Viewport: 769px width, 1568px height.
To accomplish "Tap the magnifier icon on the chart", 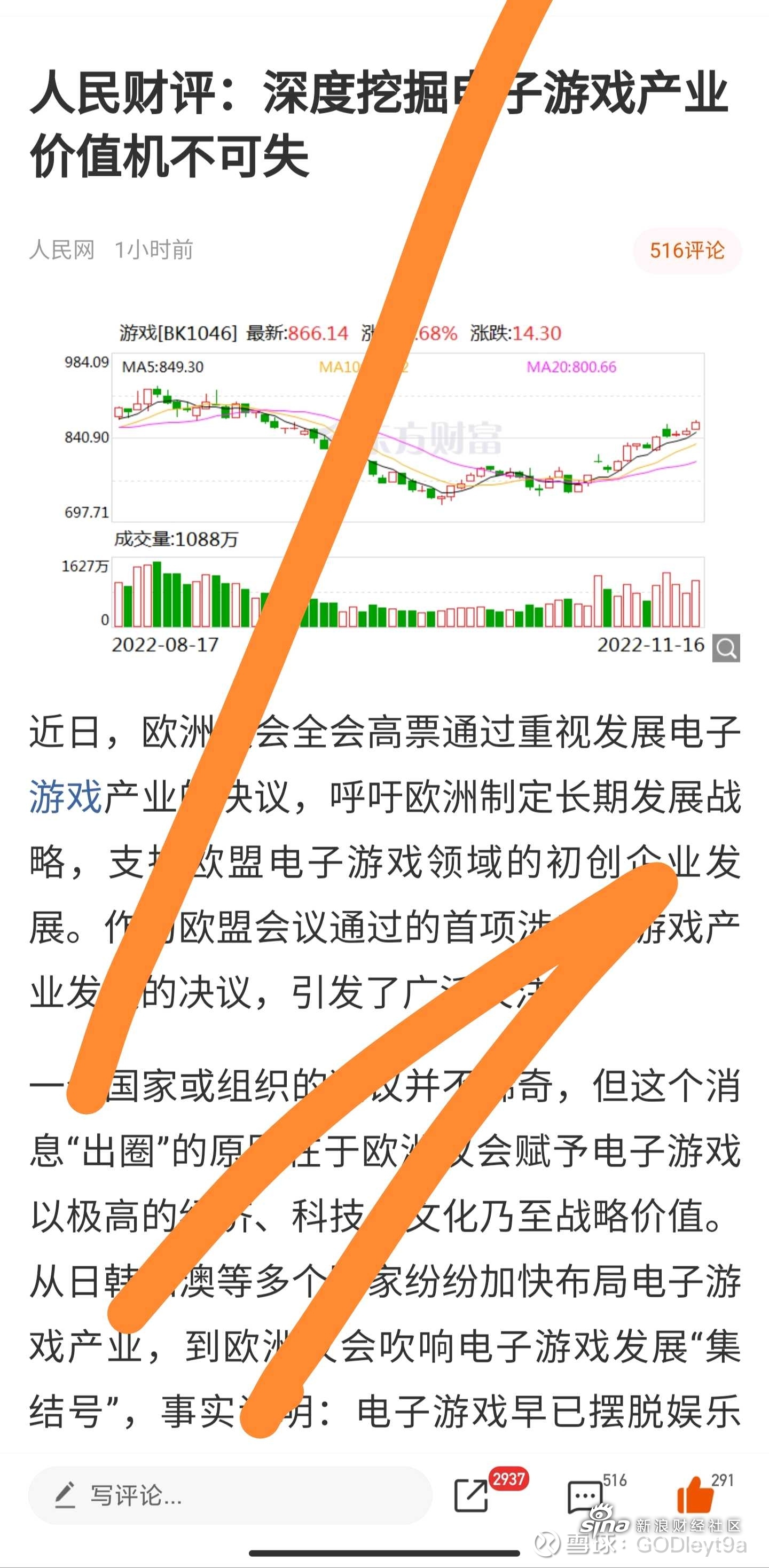I will tap(726, 648).
